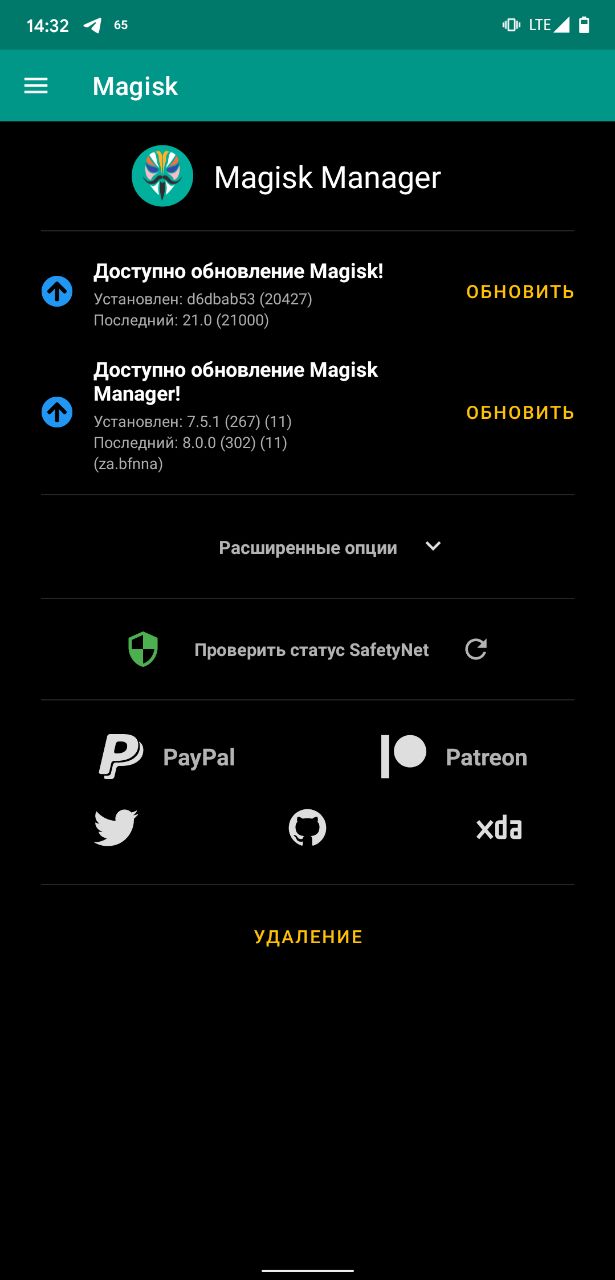615x1280 pixels.
Task: Open Patreon support link
Action: (453, 757)
